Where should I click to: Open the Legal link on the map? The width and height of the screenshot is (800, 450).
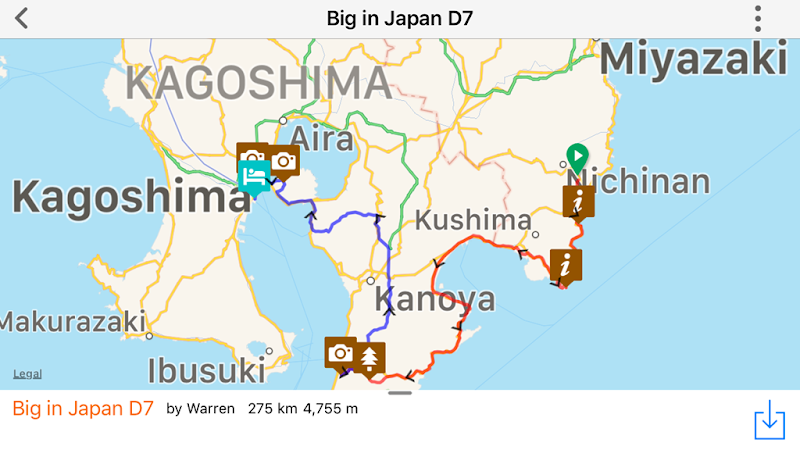(x=27, y=374)
